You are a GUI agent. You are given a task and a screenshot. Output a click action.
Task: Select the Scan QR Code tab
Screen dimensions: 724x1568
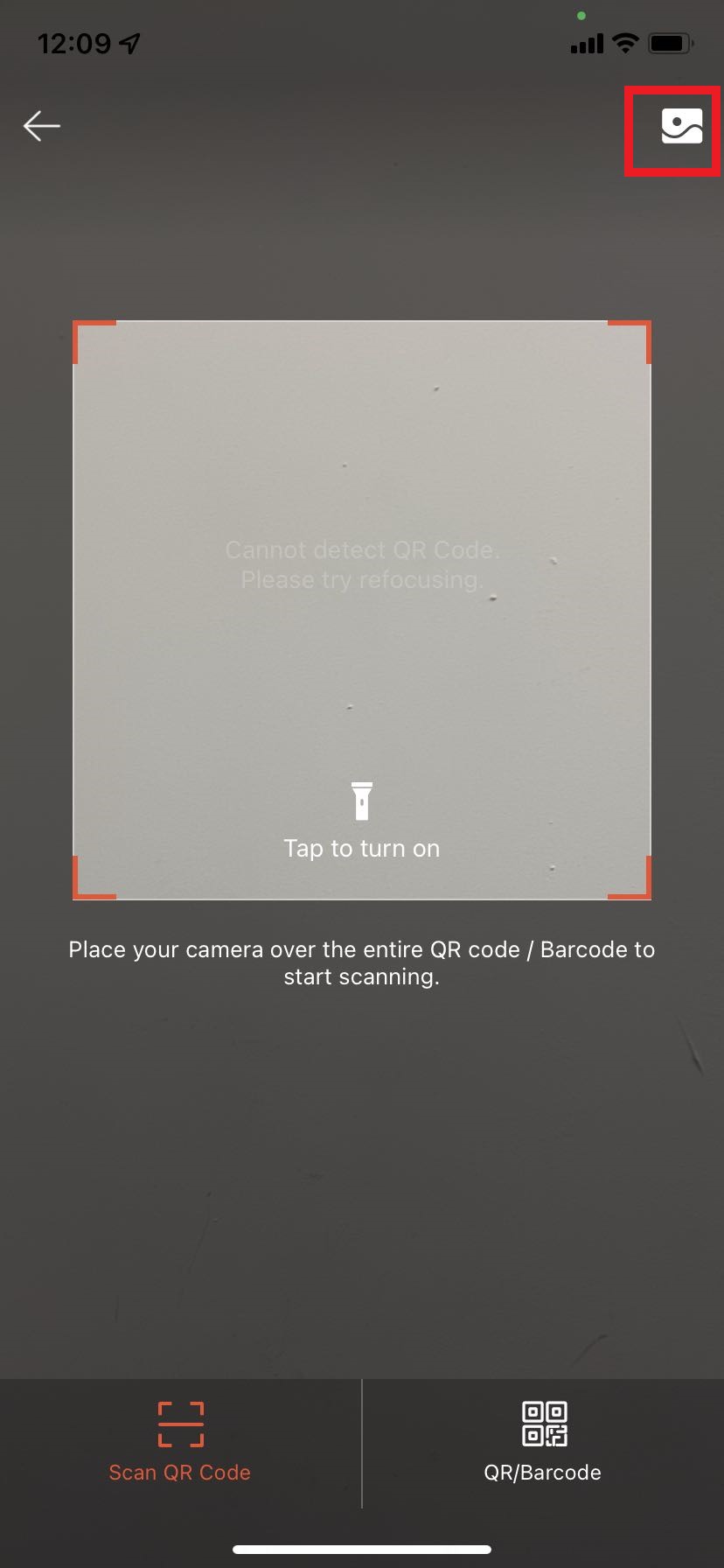pos(180,1444)
